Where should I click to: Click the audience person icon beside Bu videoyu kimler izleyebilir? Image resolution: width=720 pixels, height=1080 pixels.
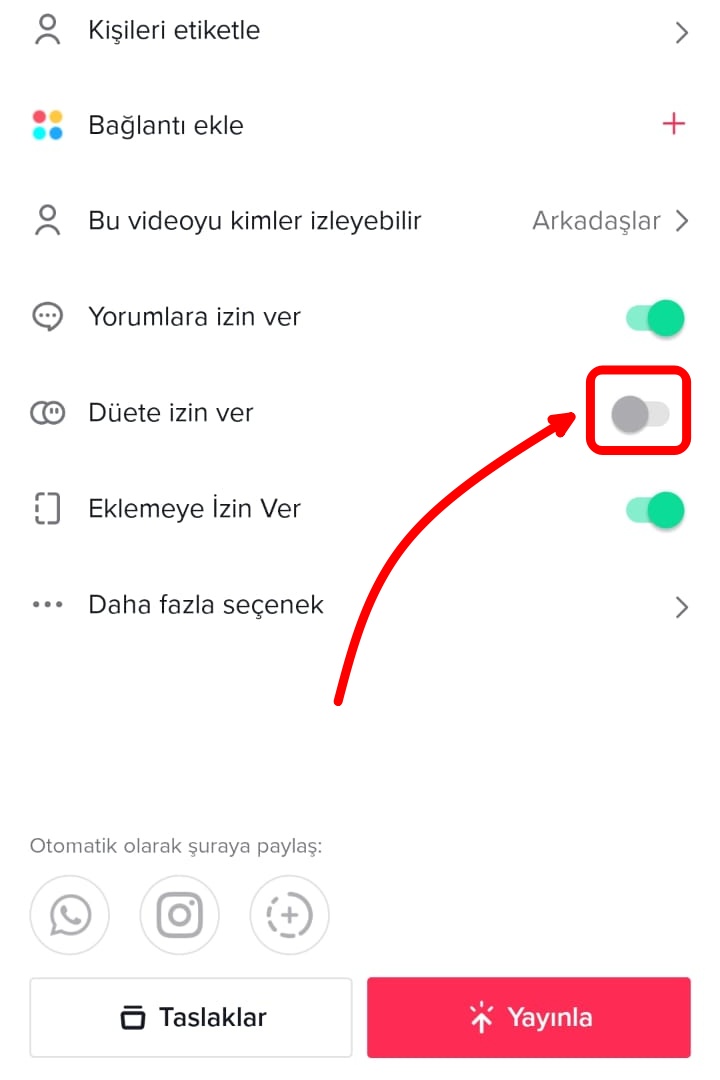[x=47, y=220]
